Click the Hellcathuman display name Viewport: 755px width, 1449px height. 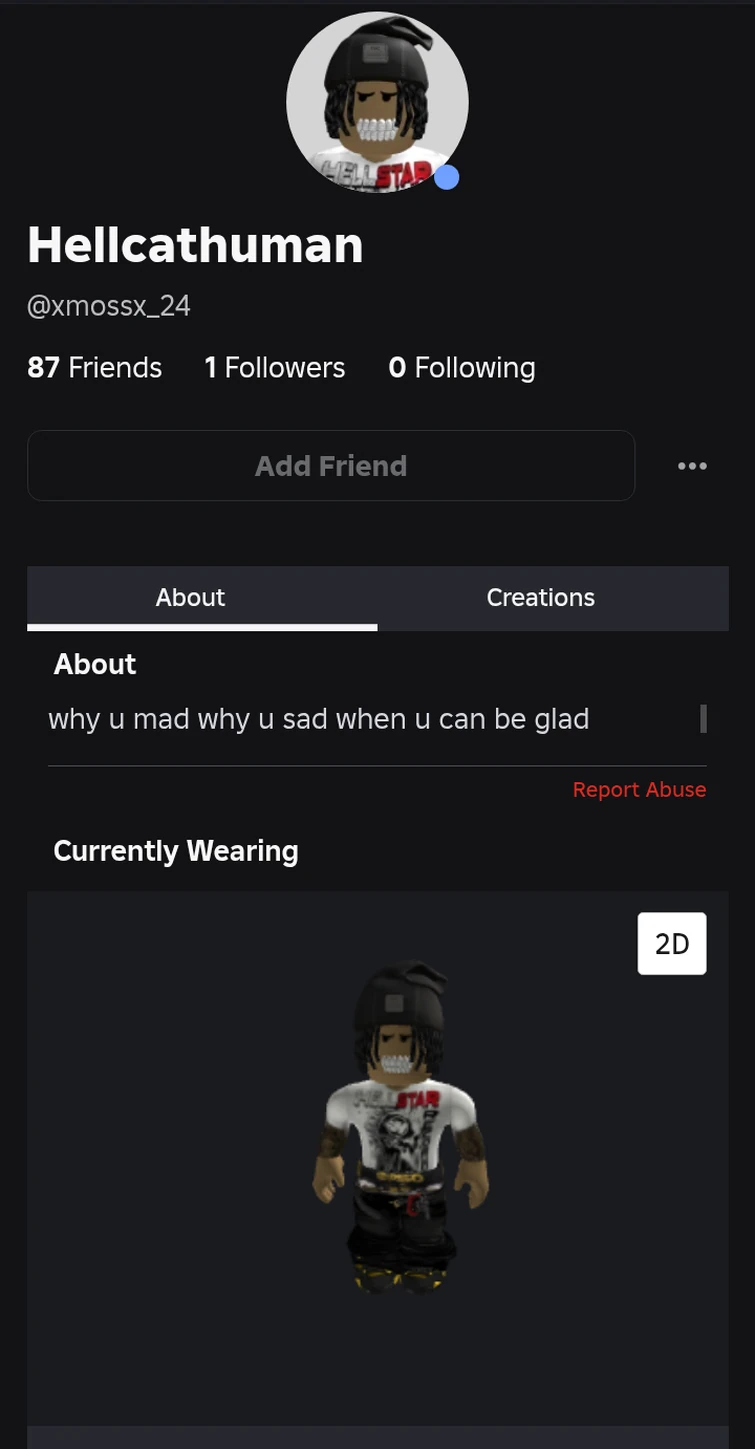point(195,244)
